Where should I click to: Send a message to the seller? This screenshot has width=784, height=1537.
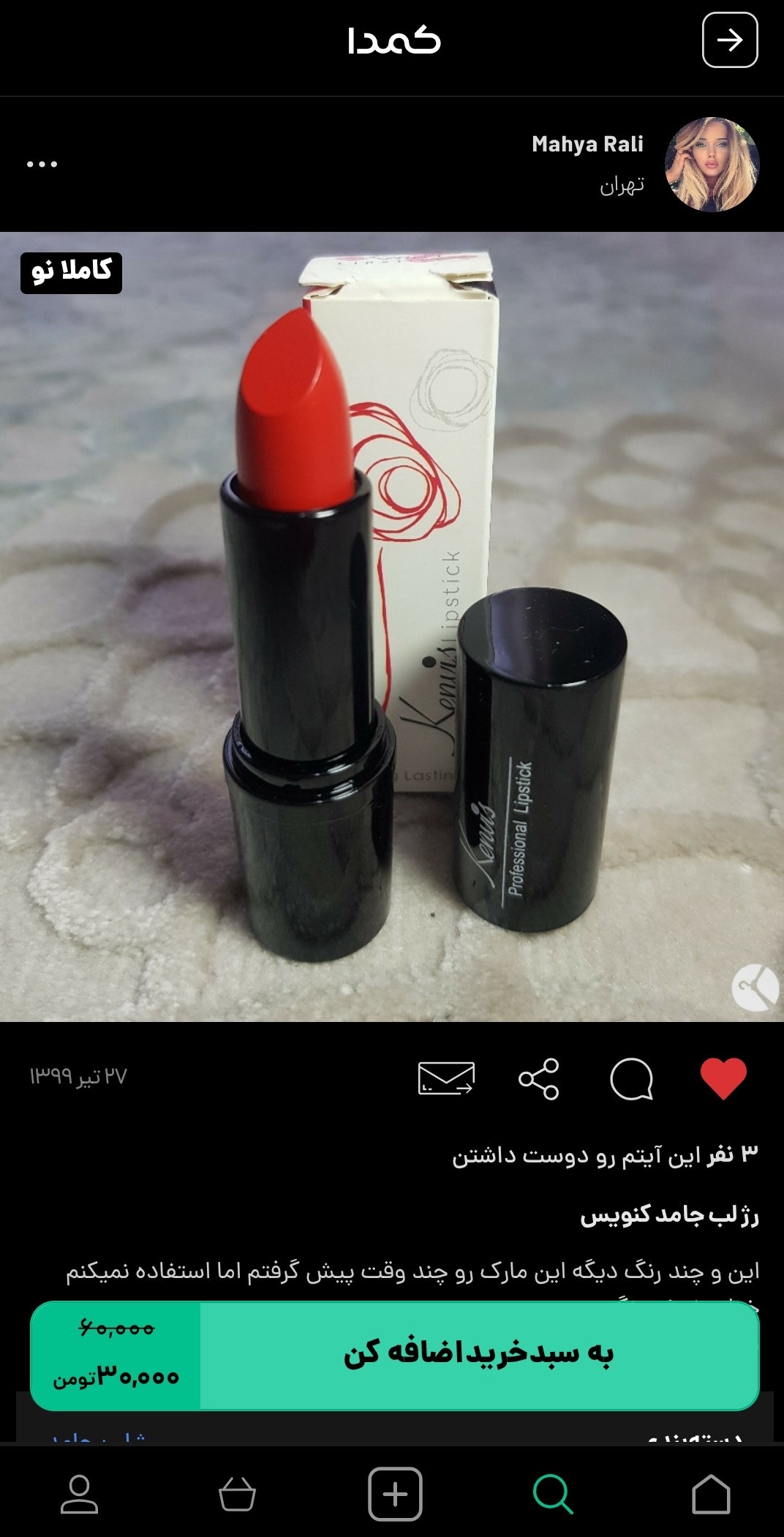[446, 1078]
